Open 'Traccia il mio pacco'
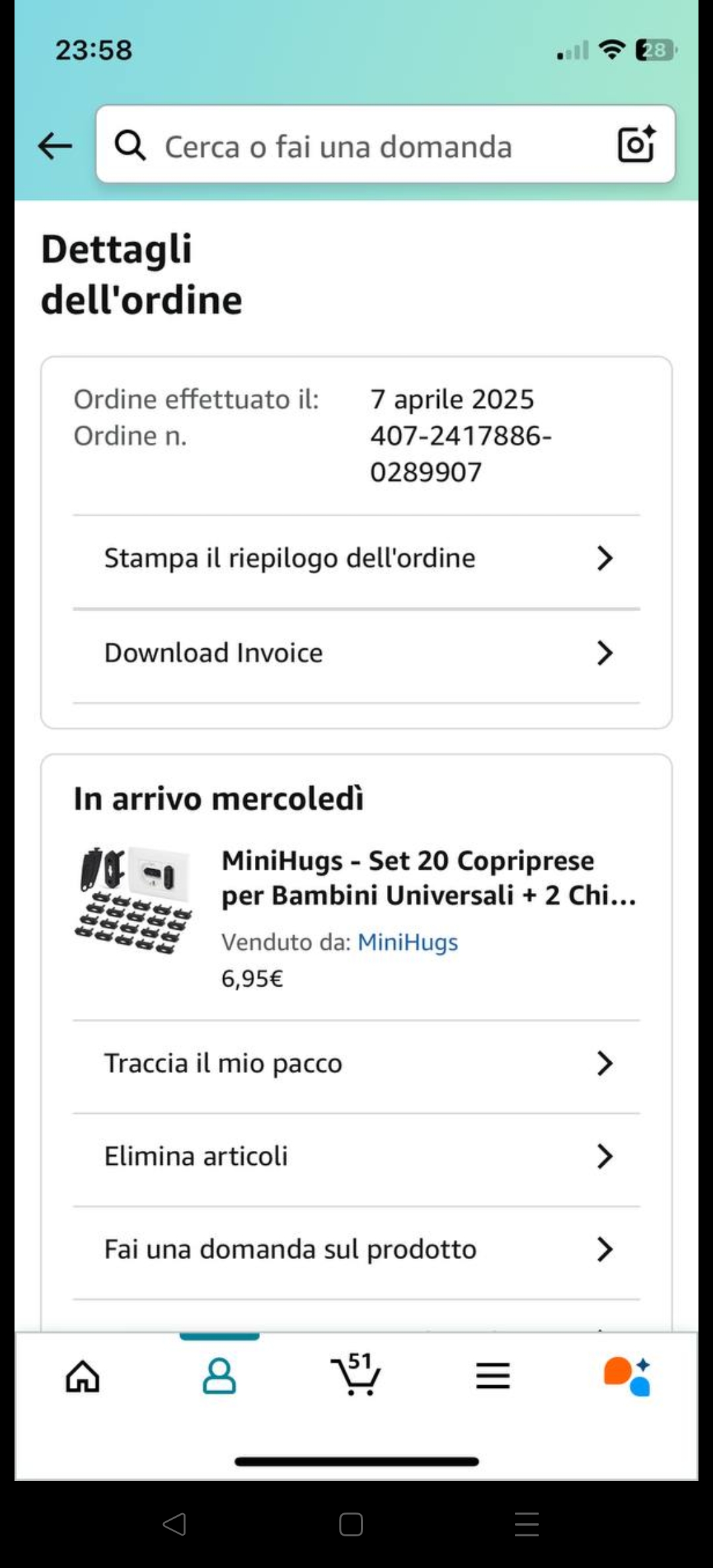Image resolution: width=713 pixels, height=1568 pixels. point(356,1064)
